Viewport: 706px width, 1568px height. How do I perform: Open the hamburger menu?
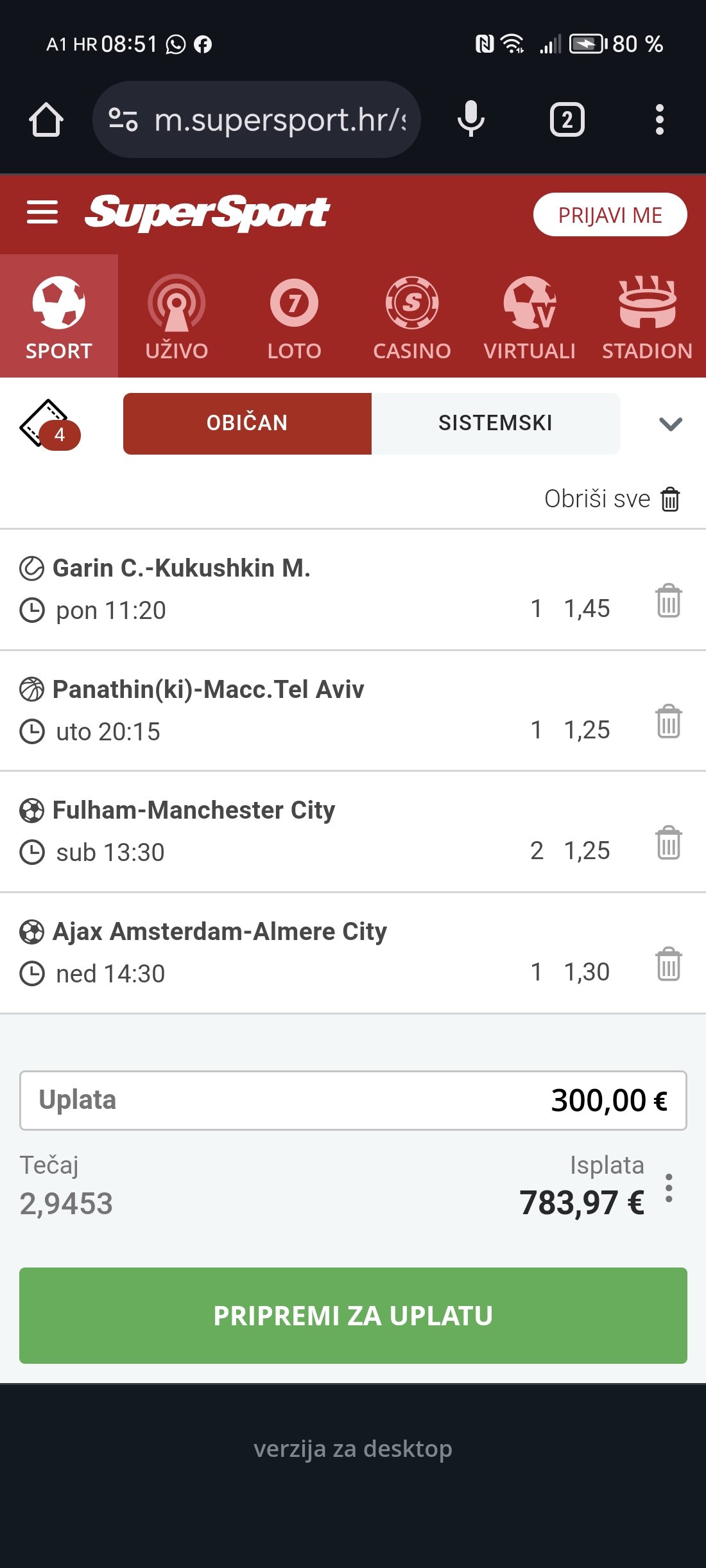click(42, 213)
